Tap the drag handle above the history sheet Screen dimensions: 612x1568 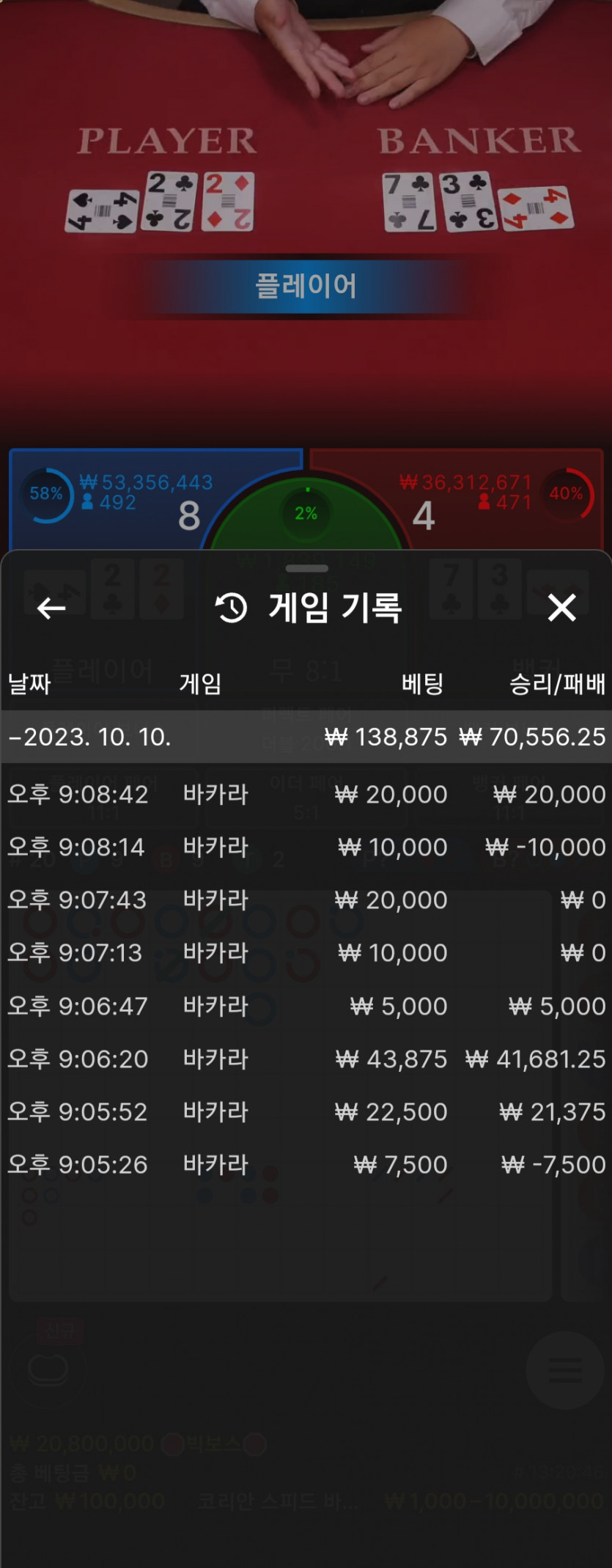pyautogui.click(x=306, y=568)
